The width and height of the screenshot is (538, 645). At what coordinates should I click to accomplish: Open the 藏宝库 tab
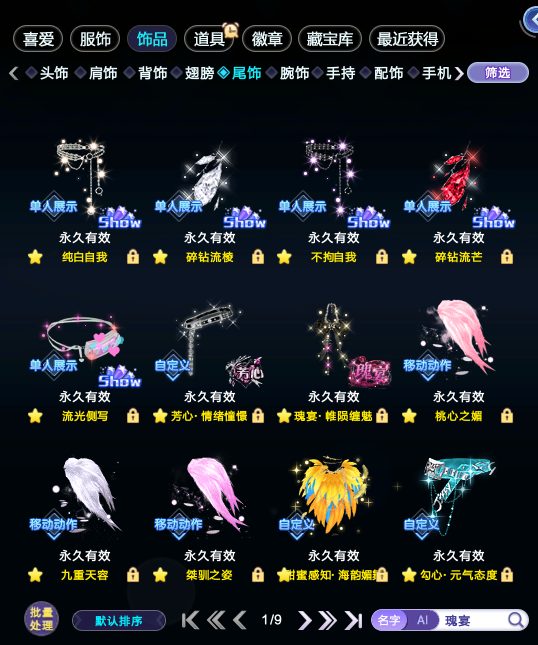(x=330, y=39)
